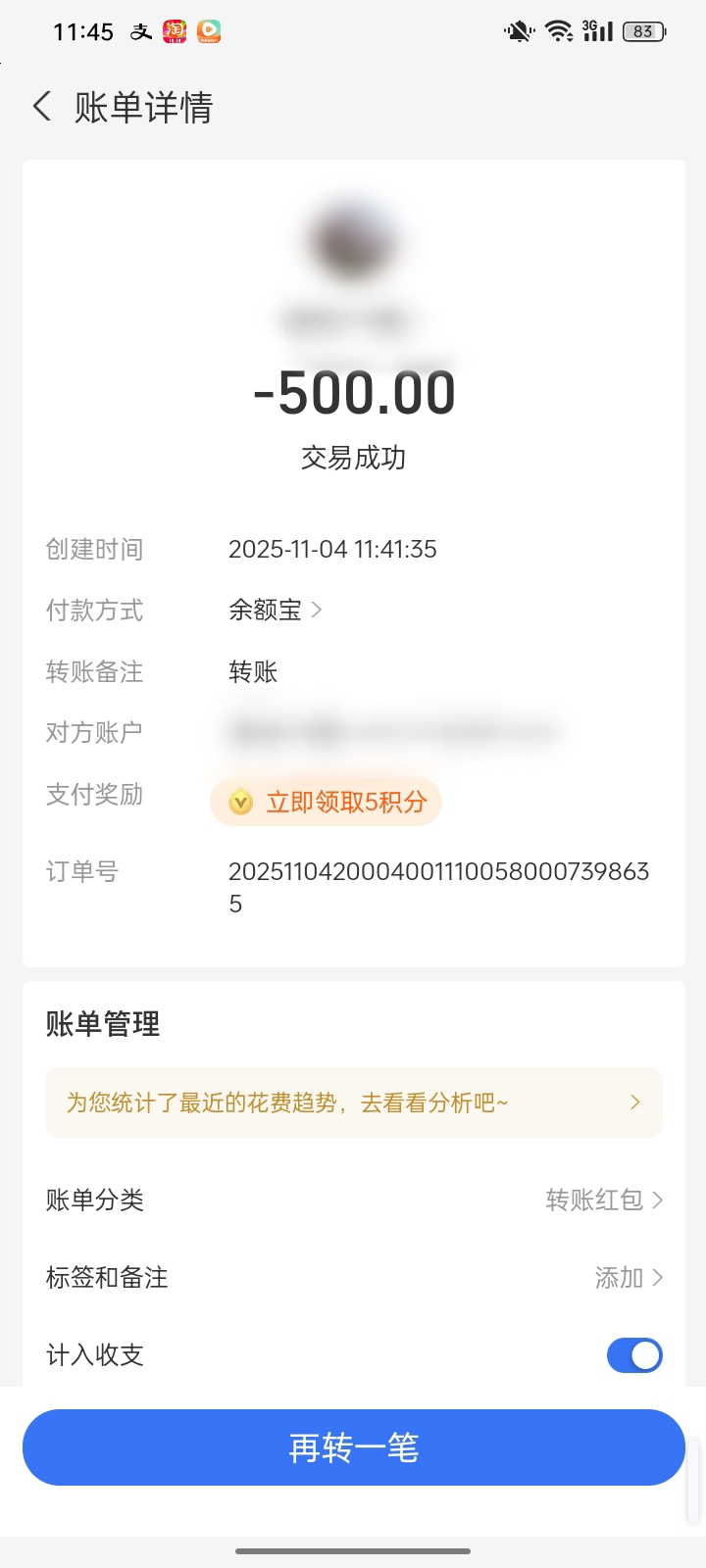Add a note in the 标签和备注 row
Image resolution: width=706 pixels, height=1568 pixels.
pyautogui.click(x=628, y=1277)
